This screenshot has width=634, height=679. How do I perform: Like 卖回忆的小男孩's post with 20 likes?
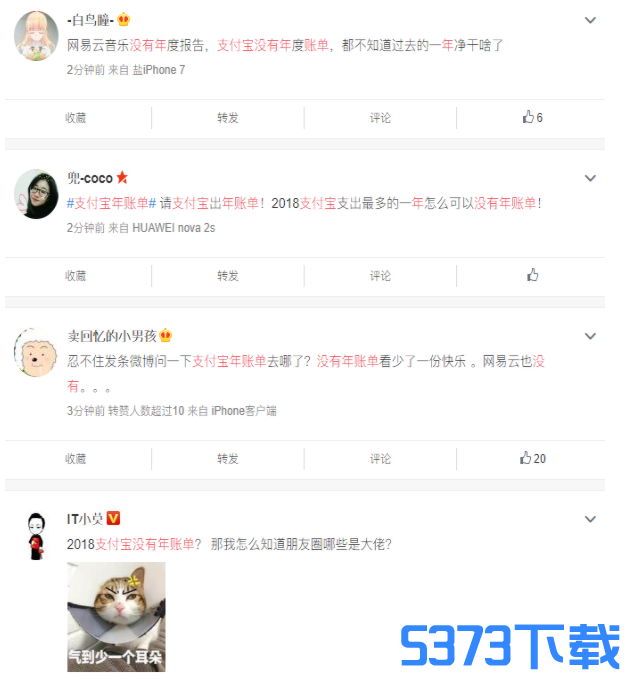click(x=532, y=459)
